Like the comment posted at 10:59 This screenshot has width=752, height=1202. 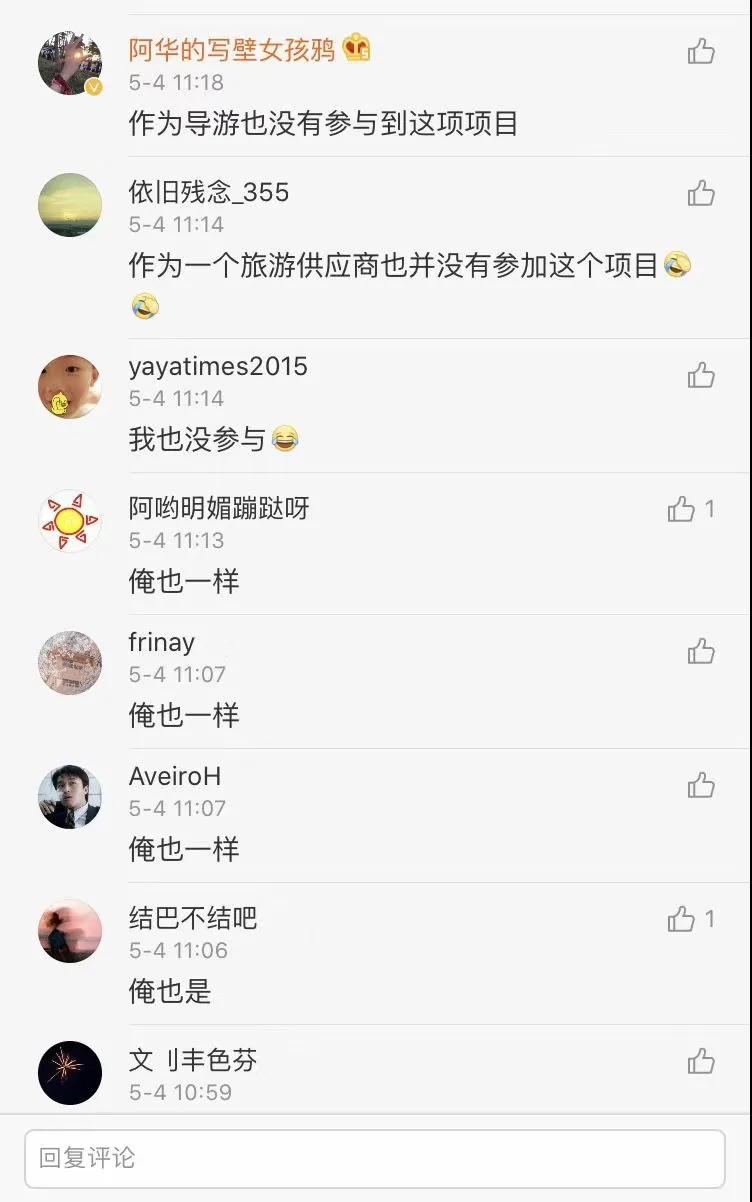click(701, 1061)
